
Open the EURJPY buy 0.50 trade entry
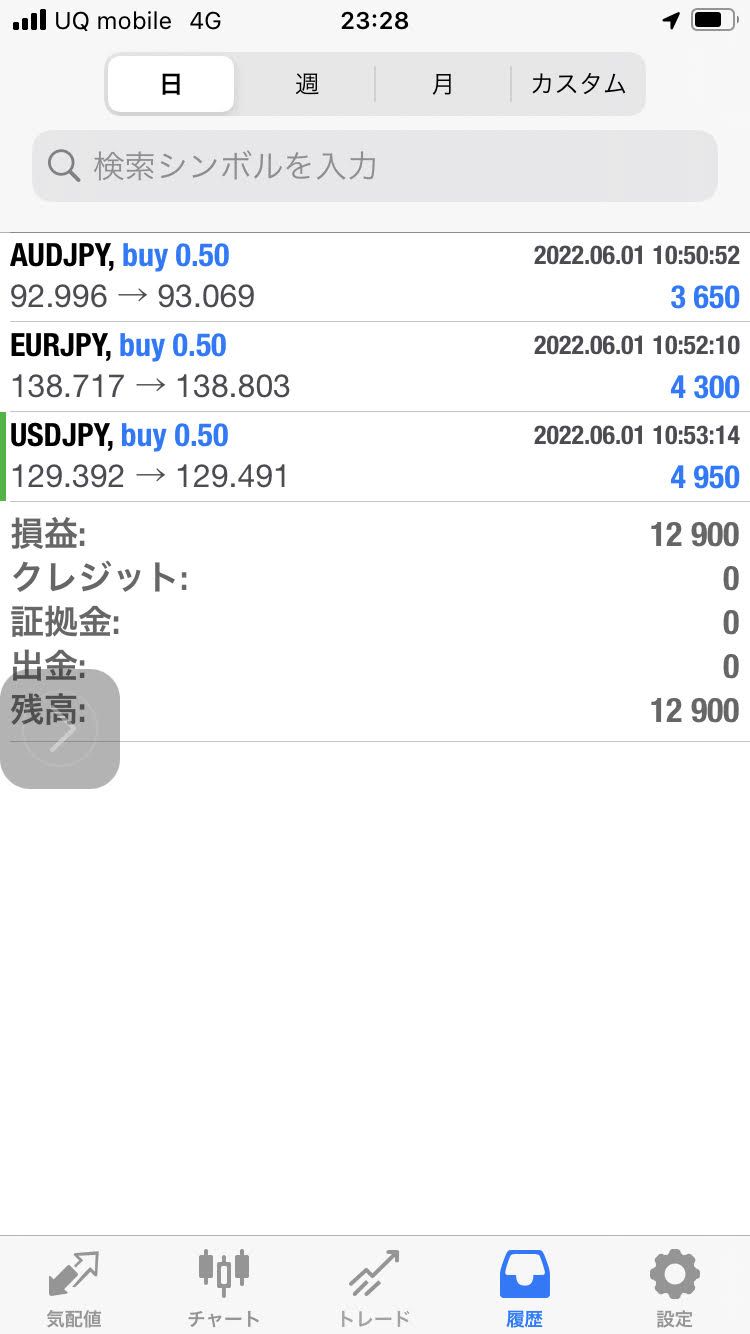click(x=375, y=367)
